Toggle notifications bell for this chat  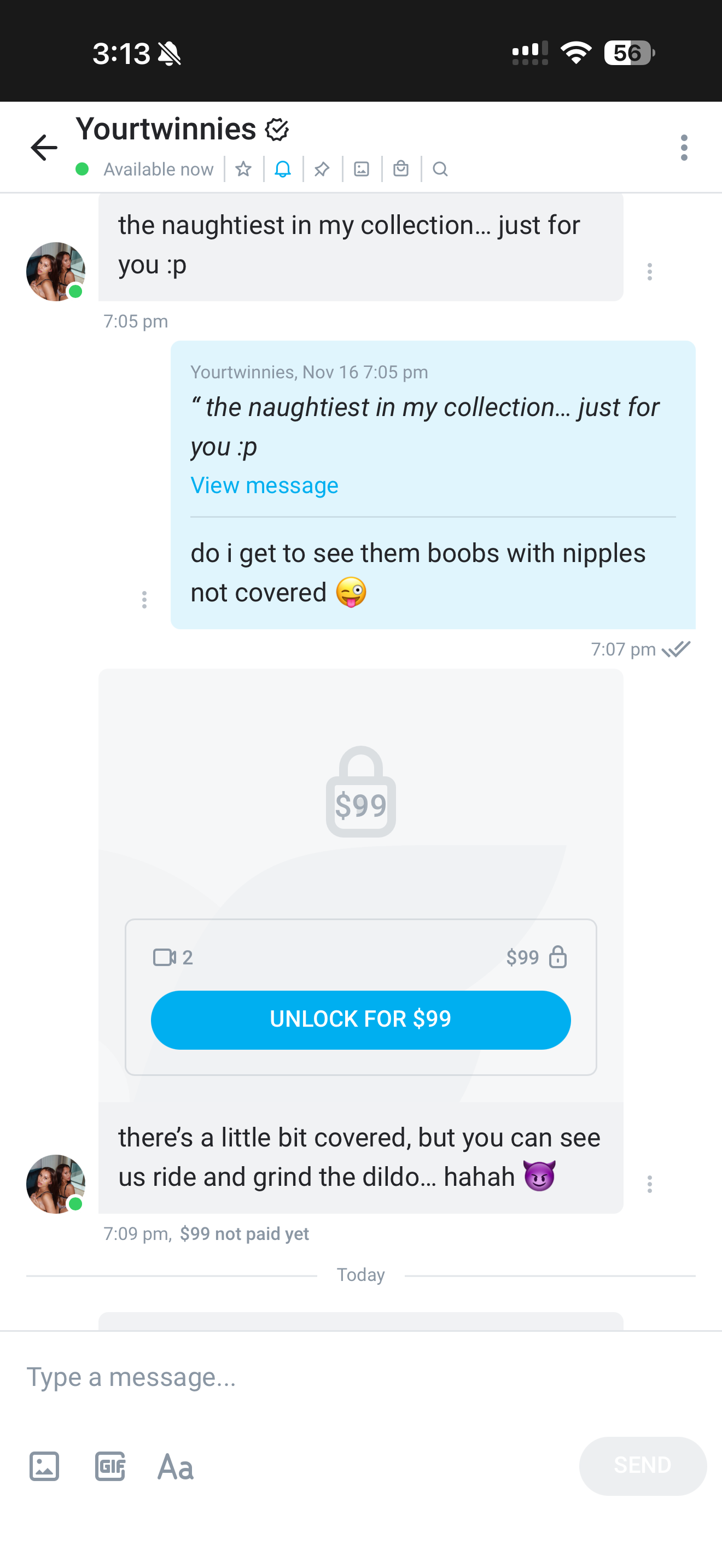pos(282,169)
